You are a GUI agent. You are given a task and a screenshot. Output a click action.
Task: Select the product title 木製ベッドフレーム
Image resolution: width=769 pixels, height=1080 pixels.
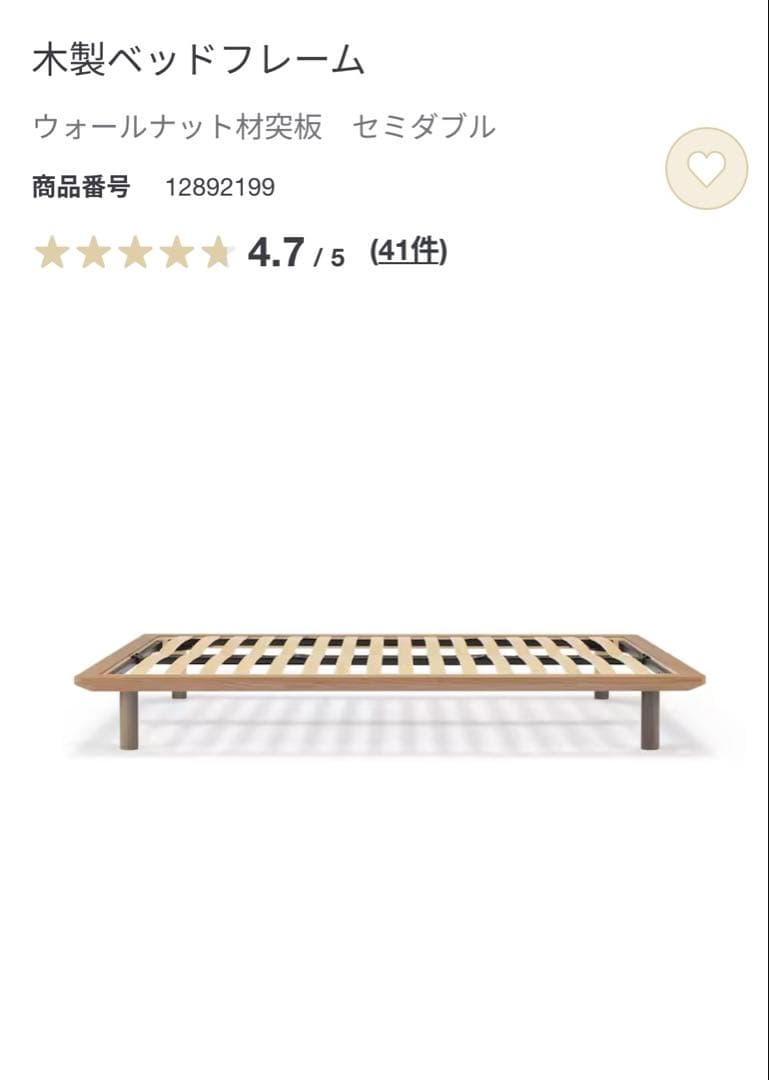[x=195, y=58]
